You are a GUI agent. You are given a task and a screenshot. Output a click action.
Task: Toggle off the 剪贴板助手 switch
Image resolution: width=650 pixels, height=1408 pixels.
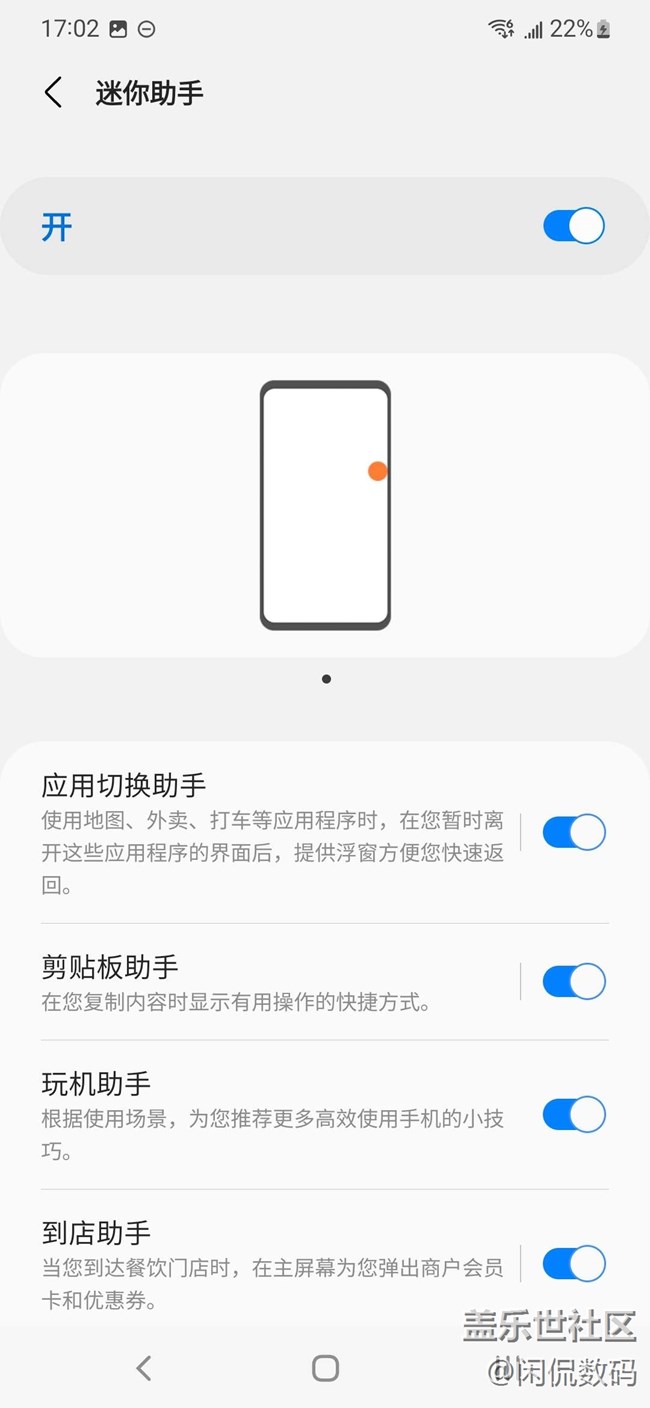(573, 982)
